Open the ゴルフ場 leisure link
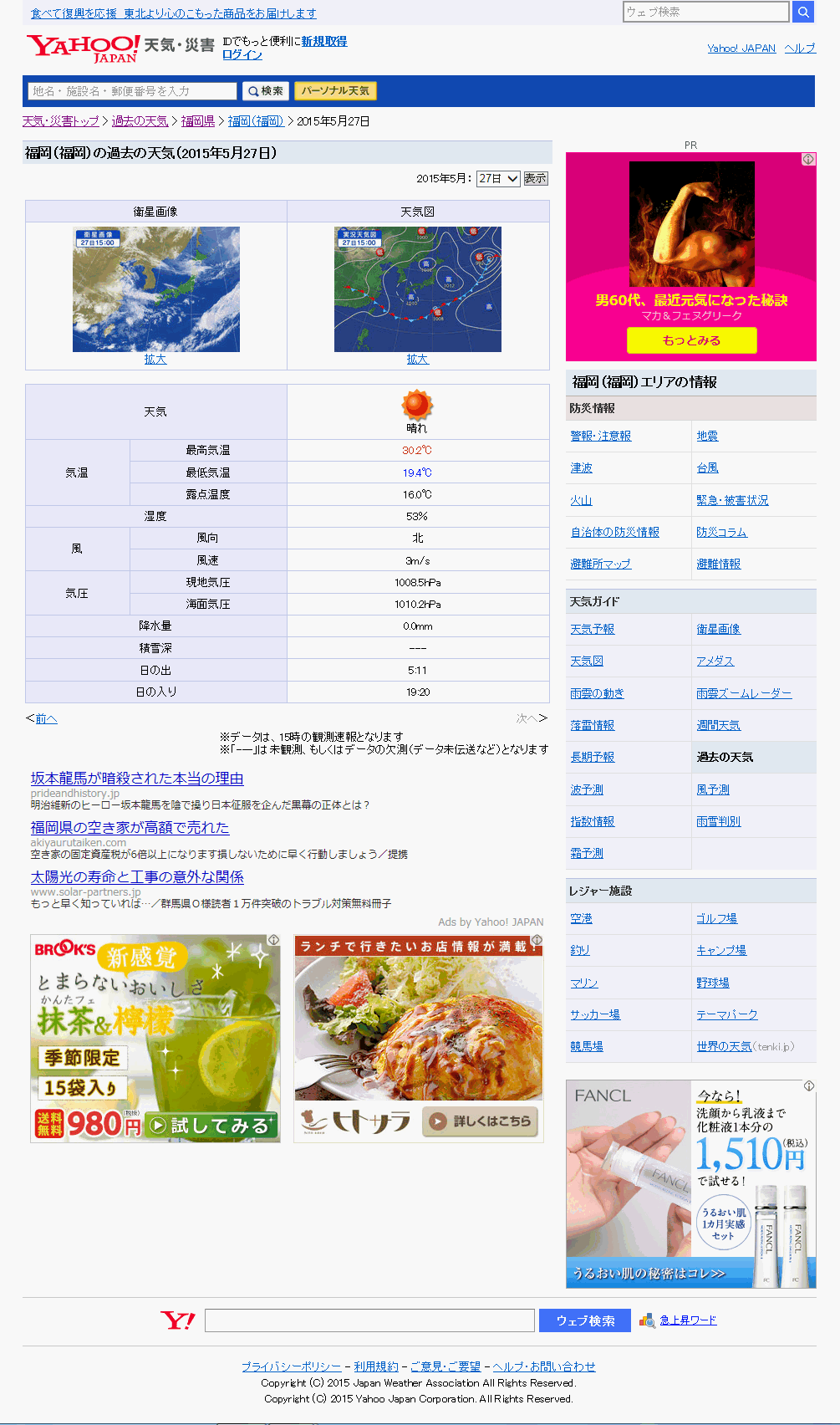 coord(716,918)
